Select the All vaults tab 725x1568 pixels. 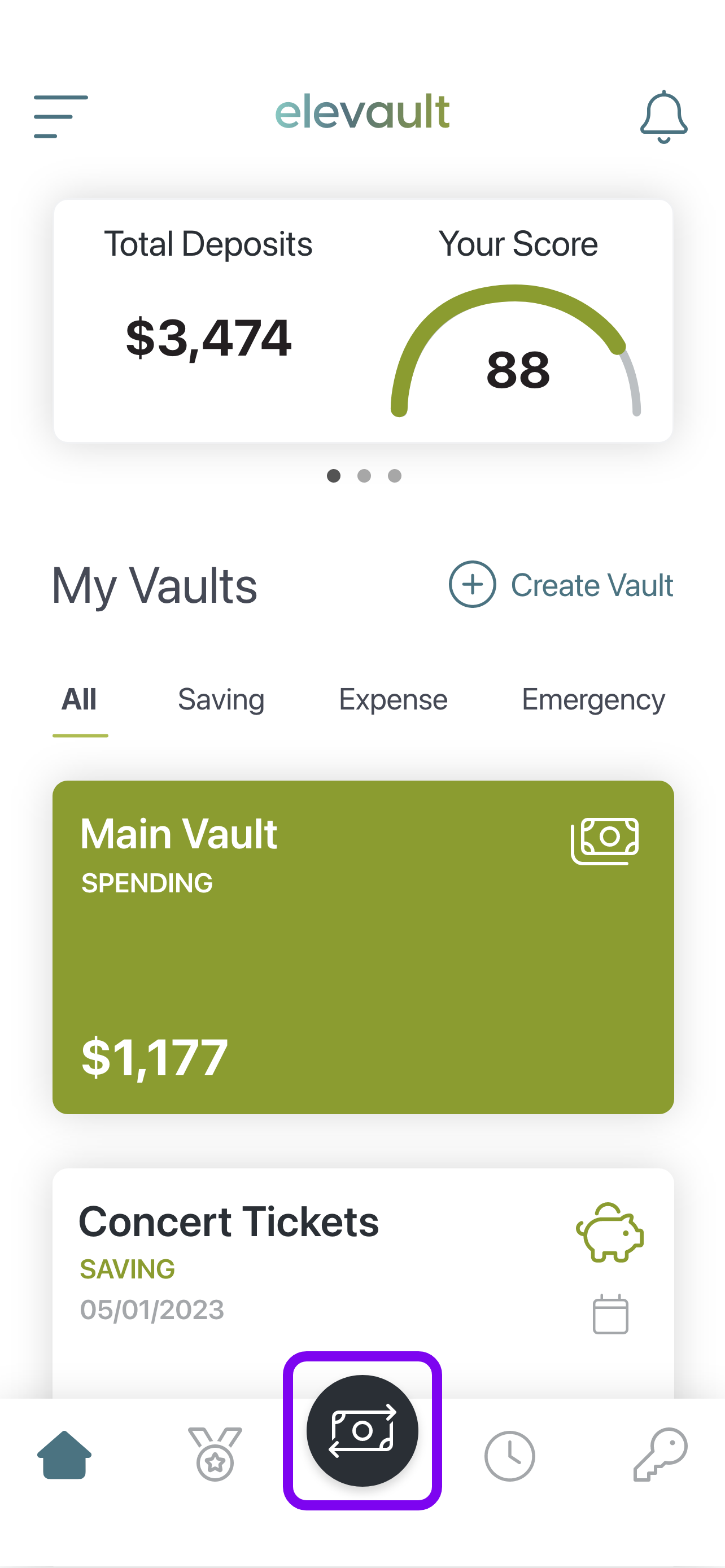[x=79, y=699]
